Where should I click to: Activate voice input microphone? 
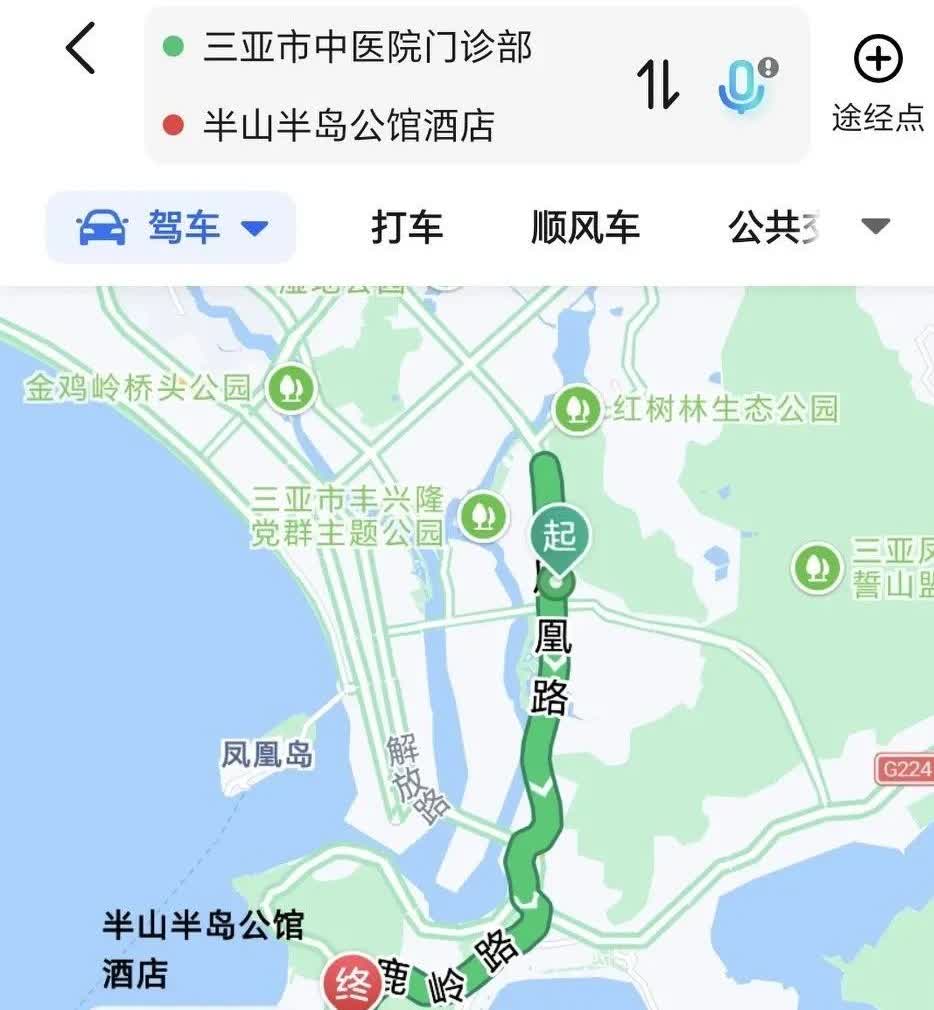pos(747,86)
